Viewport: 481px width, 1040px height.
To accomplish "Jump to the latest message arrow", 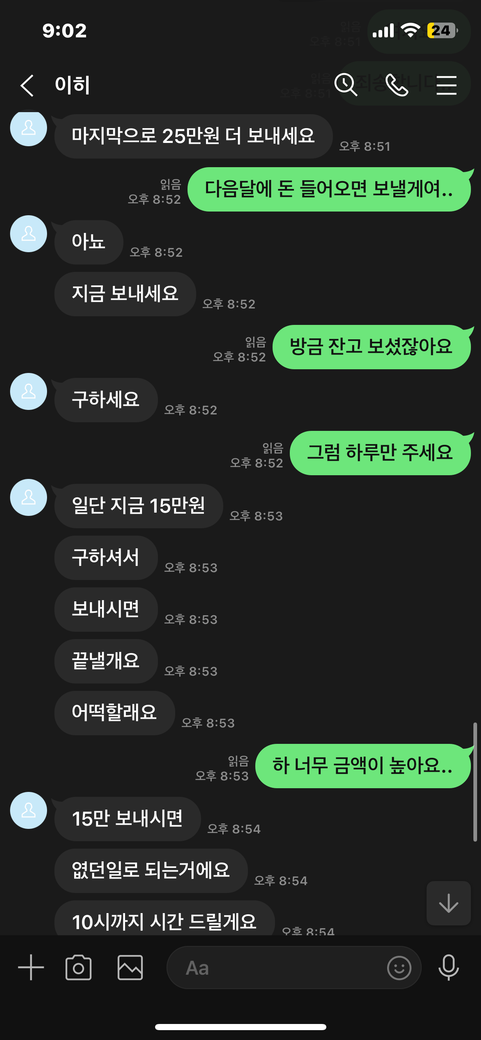I will 448,903.
